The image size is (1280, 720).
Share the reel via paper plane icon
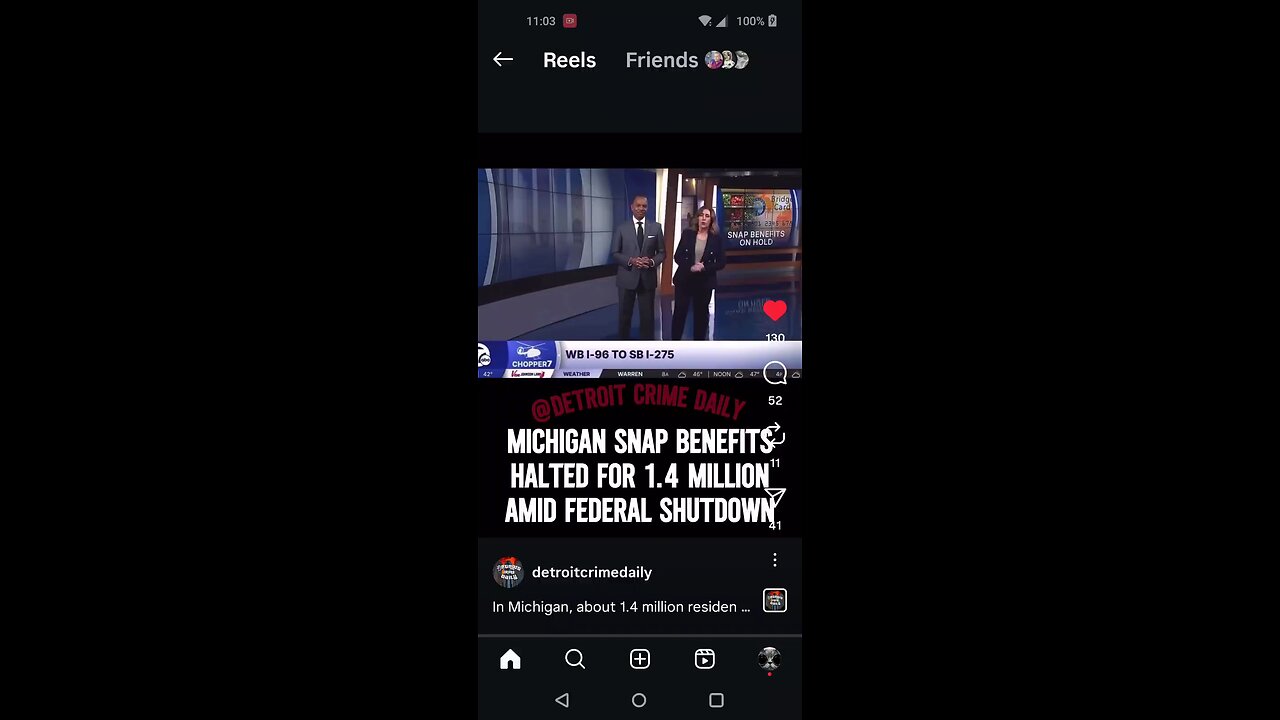pos(775,498)
